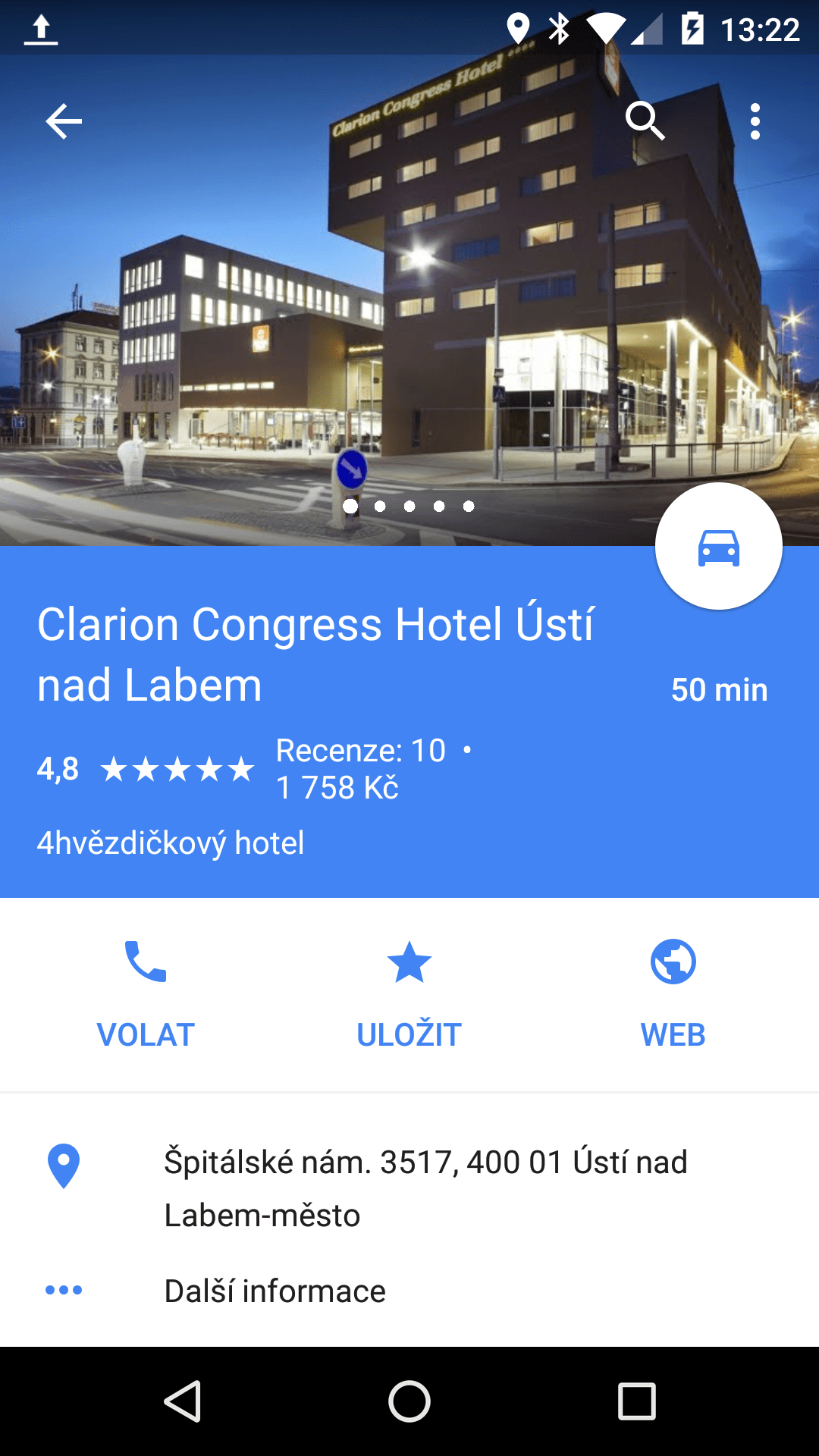Open the hotel's website via Web

tap(673, 994)
